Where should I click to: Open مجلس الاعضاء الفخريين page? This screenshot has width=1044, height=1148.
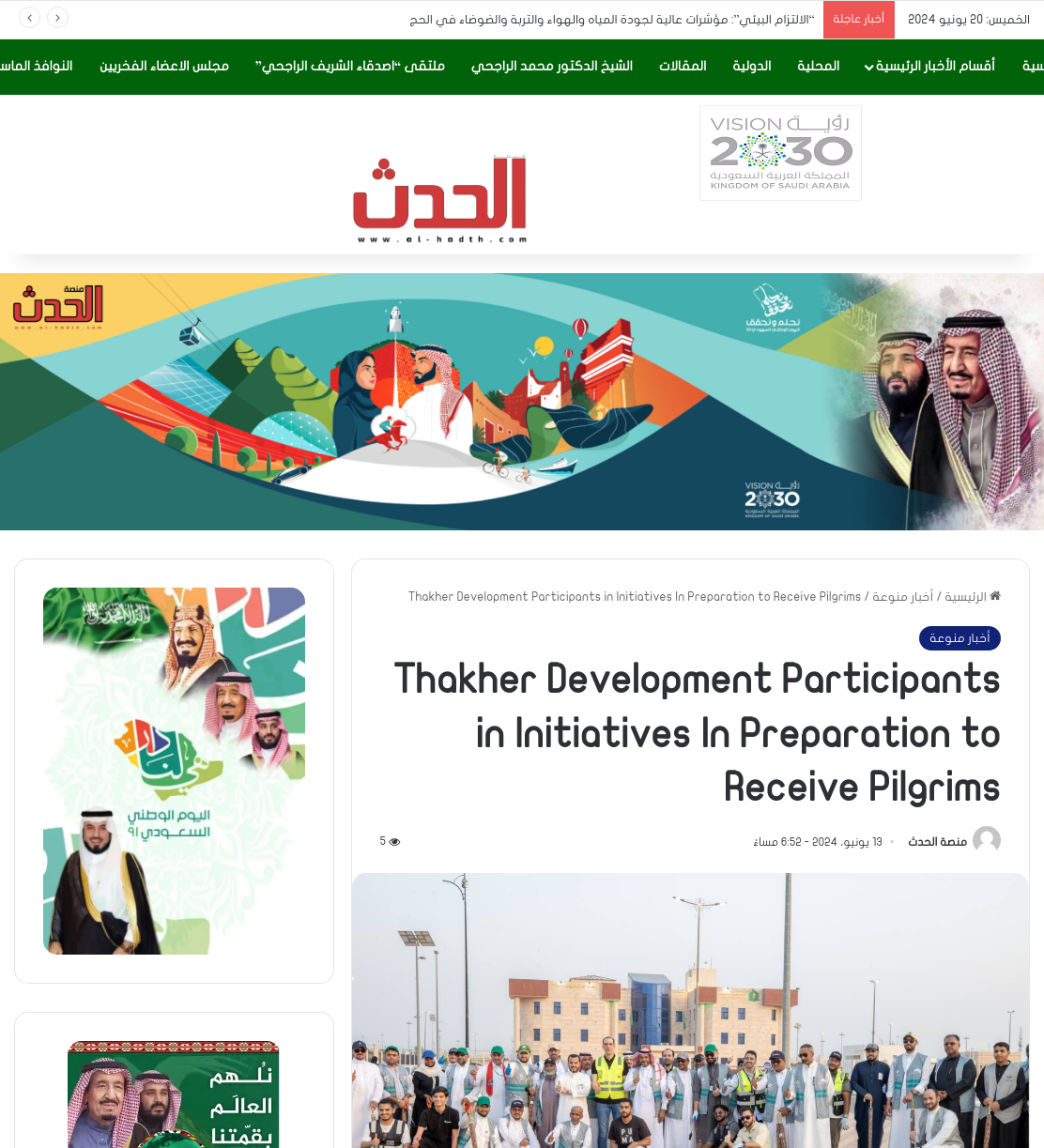point(164,66)
